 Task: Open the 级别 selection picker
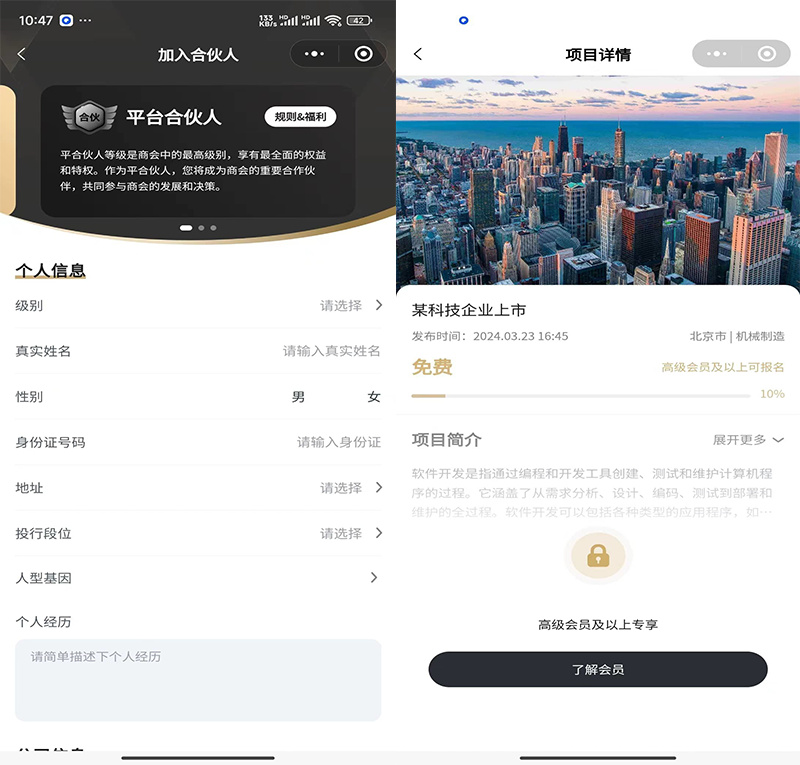pyautogui.click(x=350, y=306)
